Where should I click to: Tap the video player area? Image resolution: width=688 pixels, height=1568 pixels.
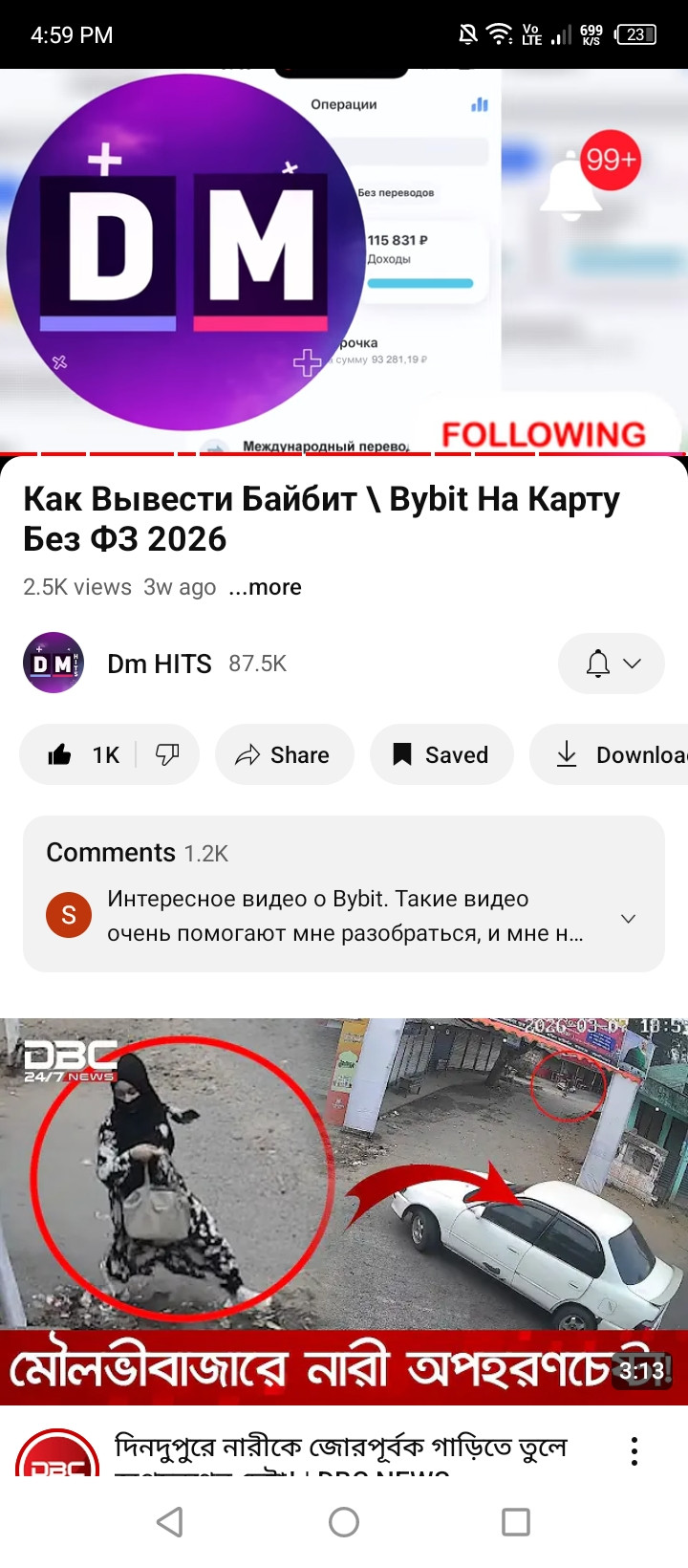(x=344, y=260)
